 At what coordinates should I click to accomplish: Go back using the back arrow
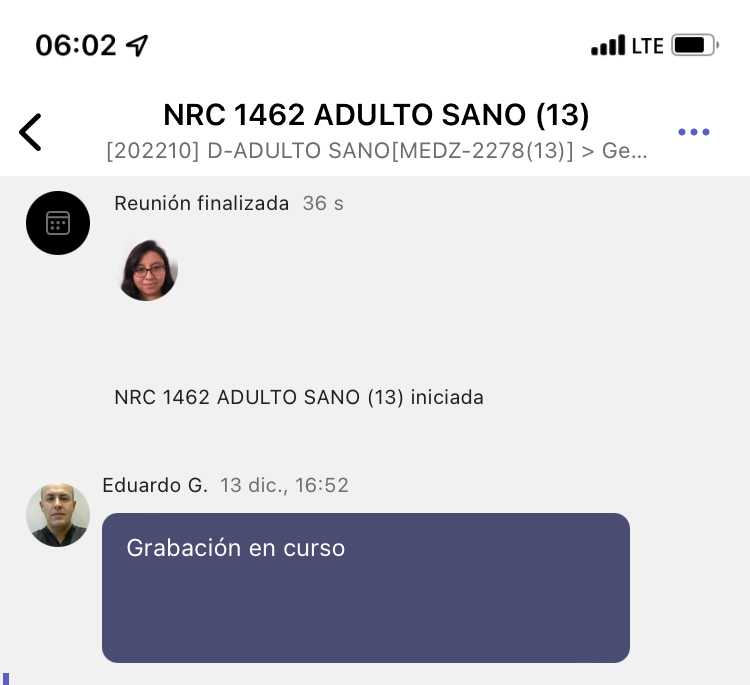point(31,132)
